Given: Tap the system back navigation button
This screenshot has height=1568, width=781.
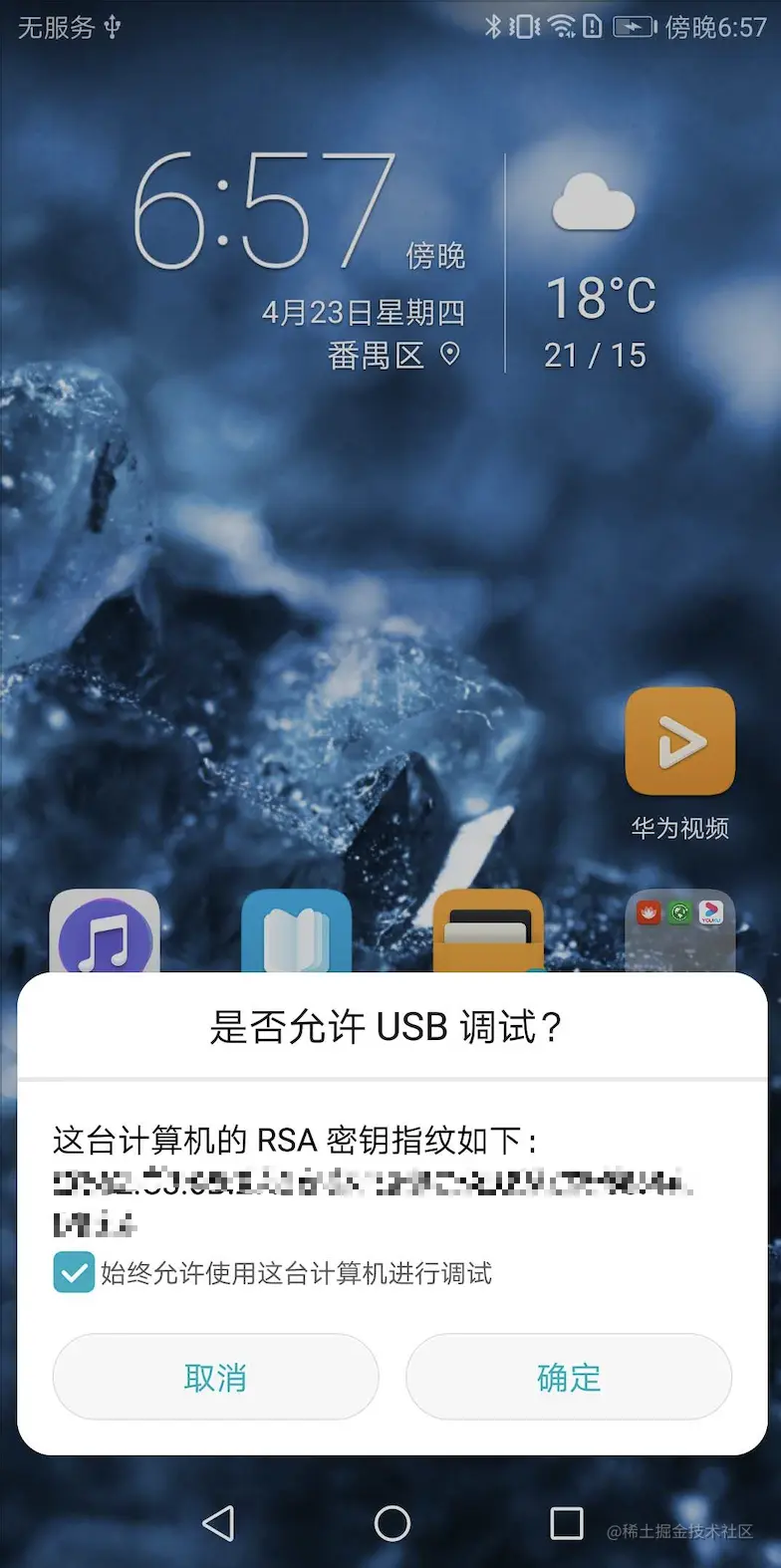Looking at the screenshot, I should (218, 1522).
